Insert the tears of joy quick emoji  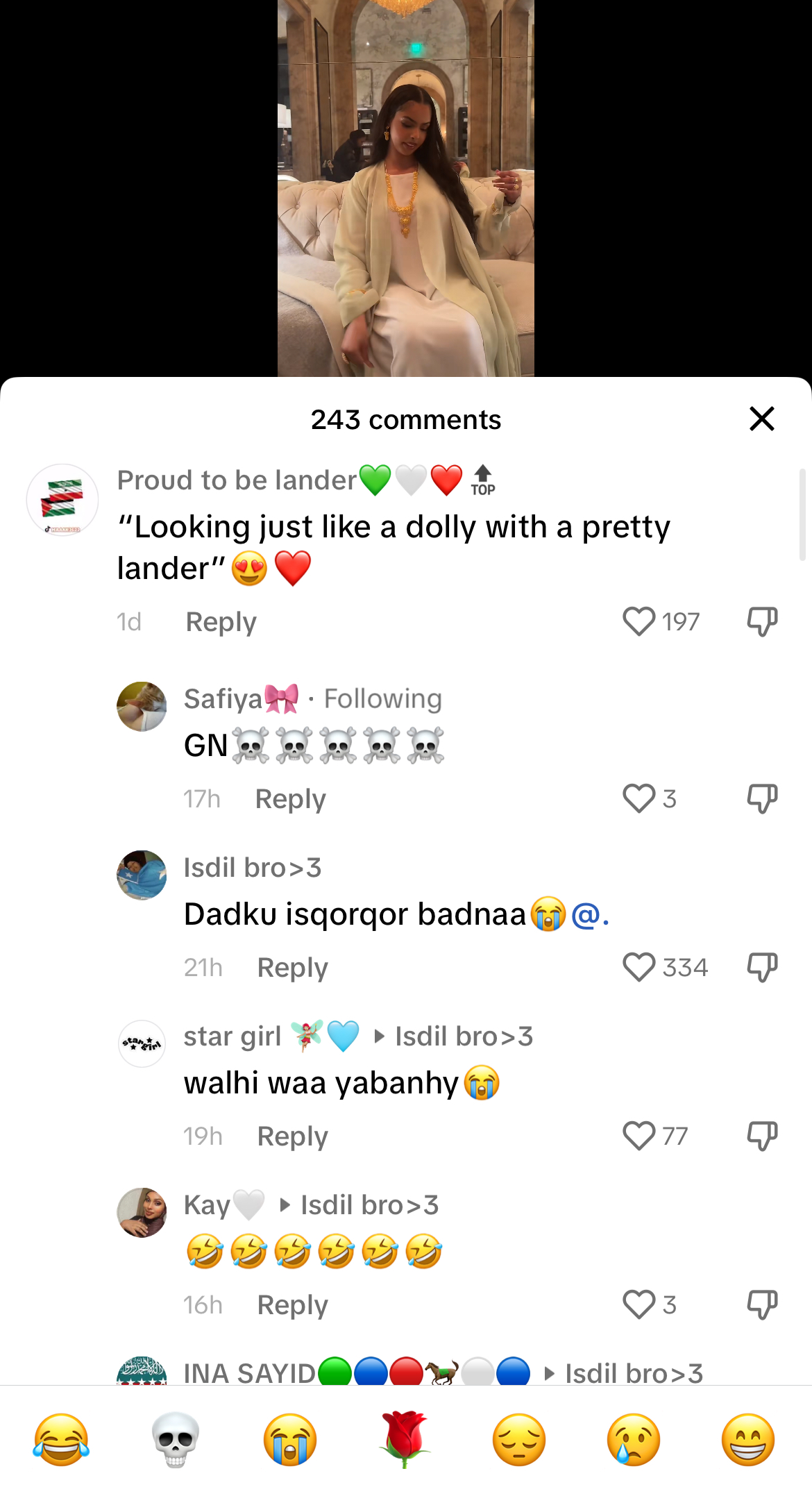click(61, 1440)
